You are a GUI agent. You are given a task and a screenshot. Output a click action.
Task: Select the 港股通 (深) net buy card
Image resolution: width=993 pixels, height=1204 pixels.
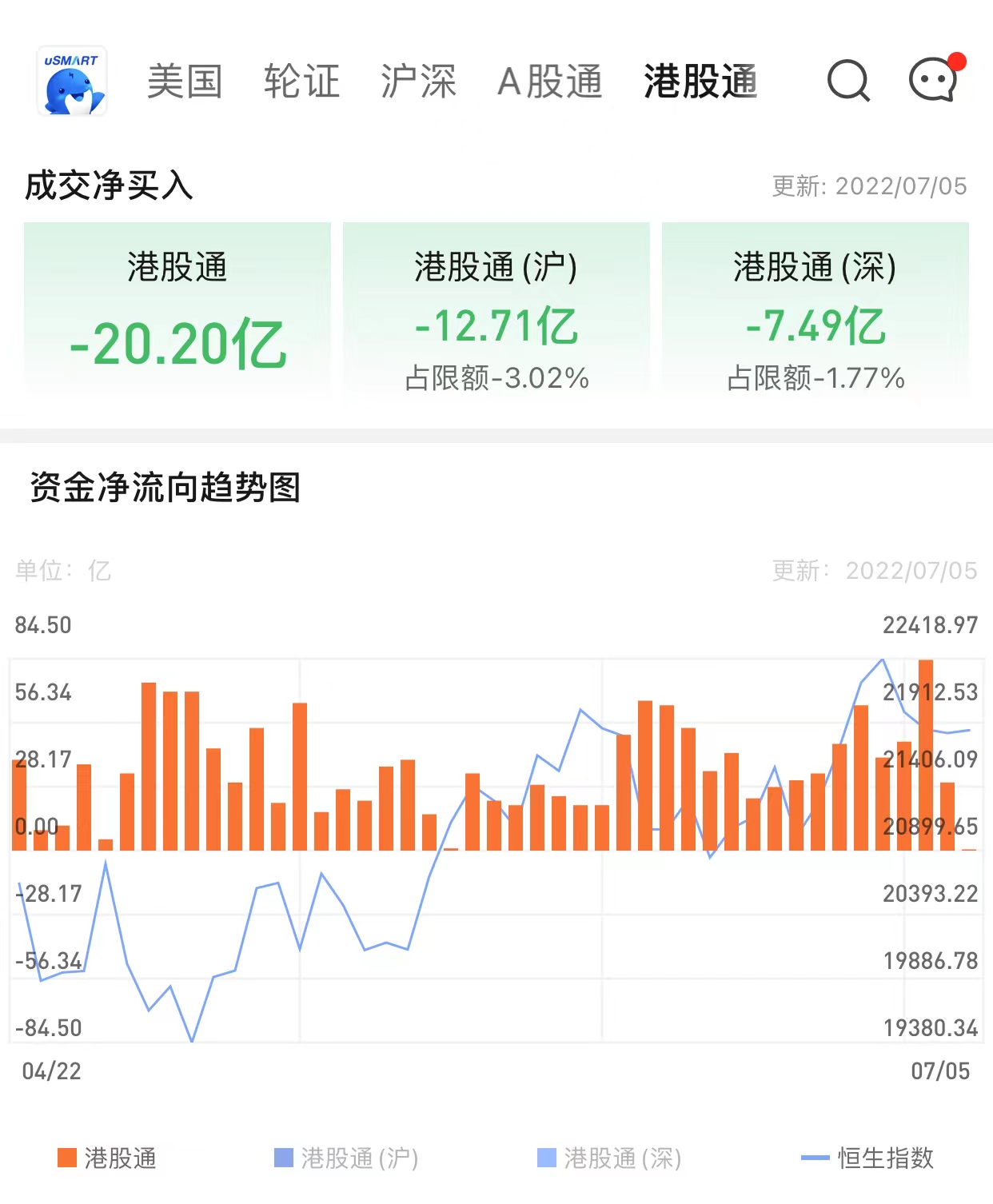click(x=815, y=309)
